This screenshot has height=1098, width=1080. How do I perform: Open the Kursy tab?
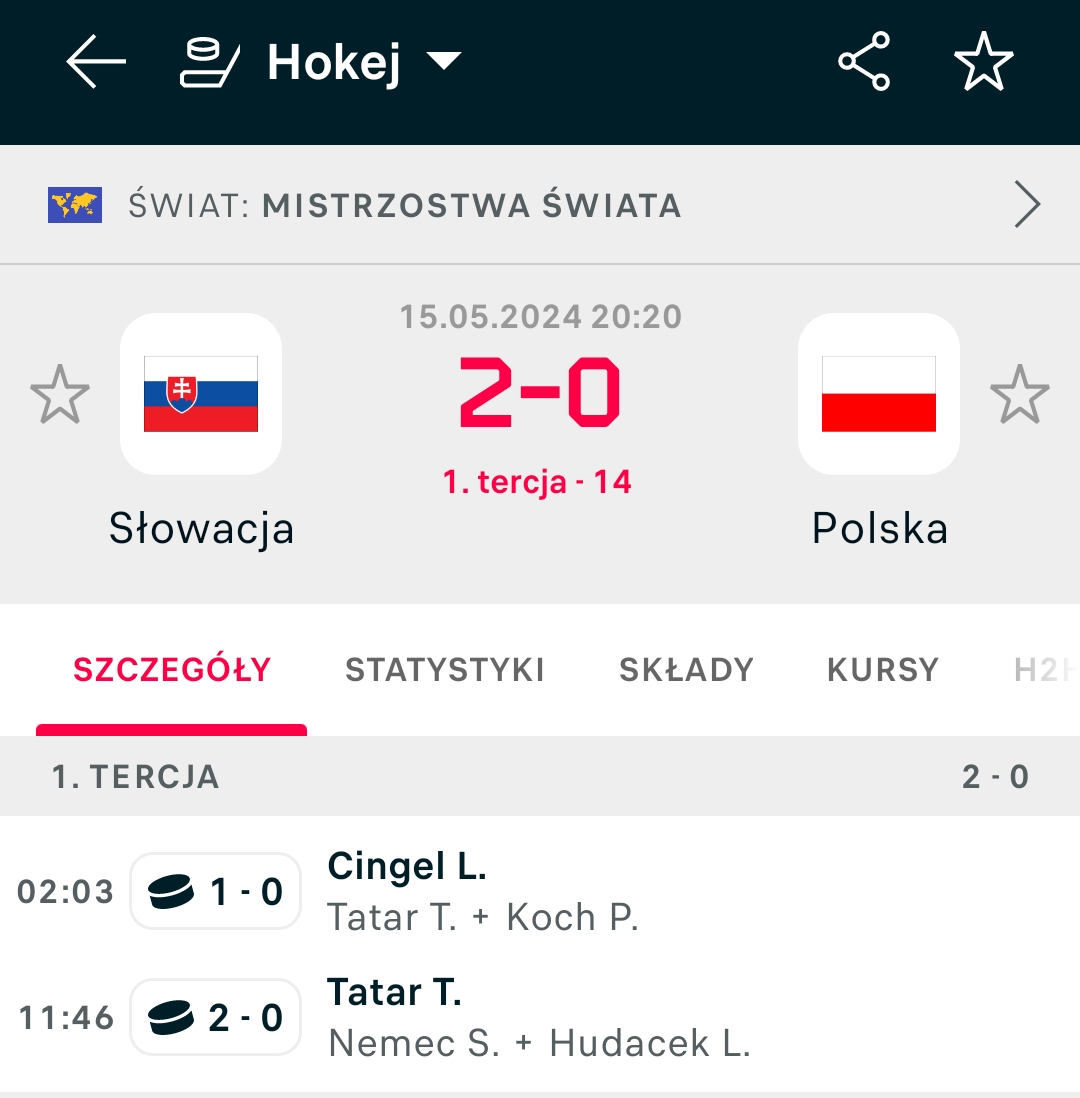[883, 669]
